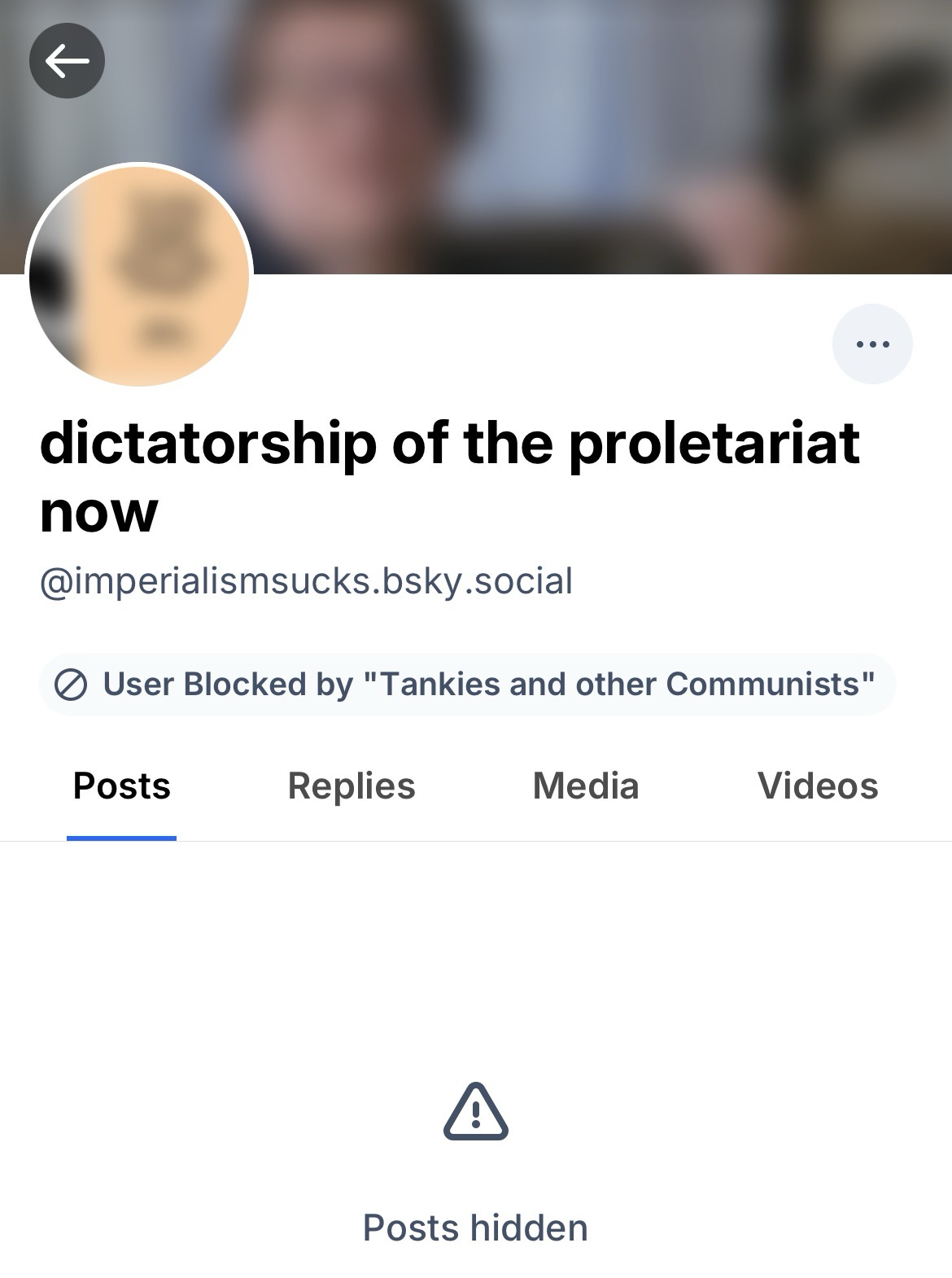Select the Posts tab
Viewport: 952px width, 1278px height.
[122, 786]
